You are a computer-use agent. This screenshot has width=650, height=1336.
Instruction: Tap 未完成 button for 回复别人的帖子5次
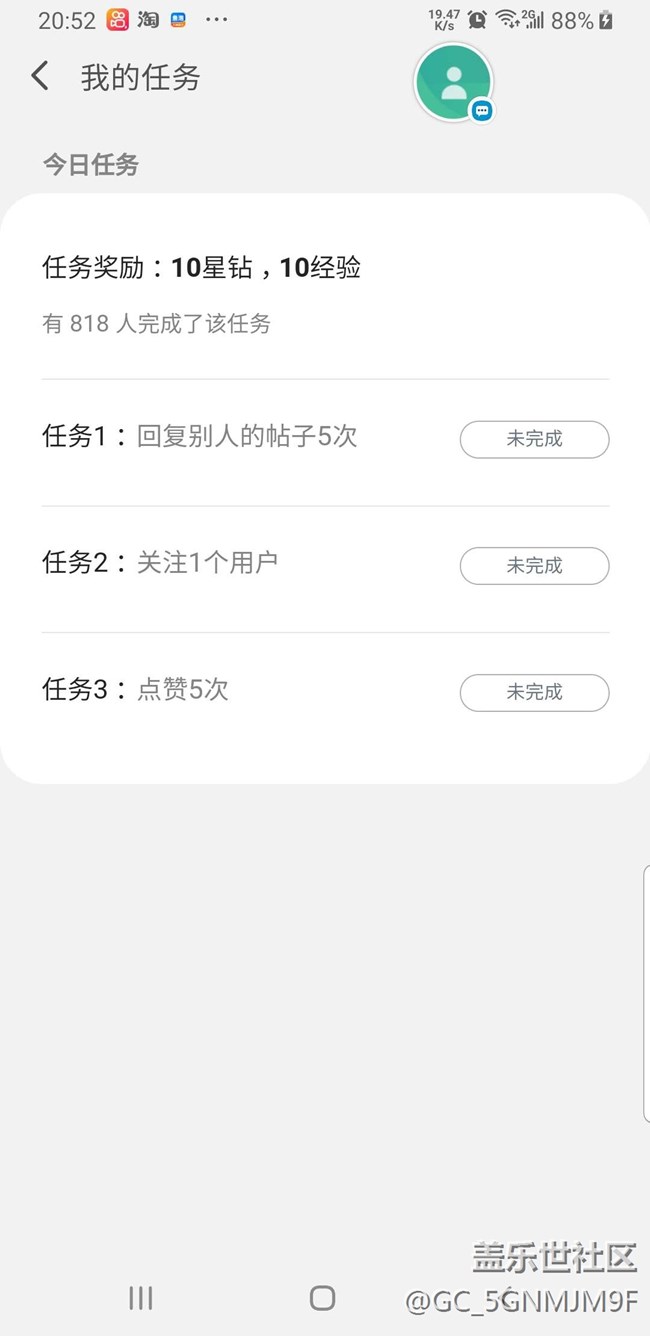click(534, 439)
